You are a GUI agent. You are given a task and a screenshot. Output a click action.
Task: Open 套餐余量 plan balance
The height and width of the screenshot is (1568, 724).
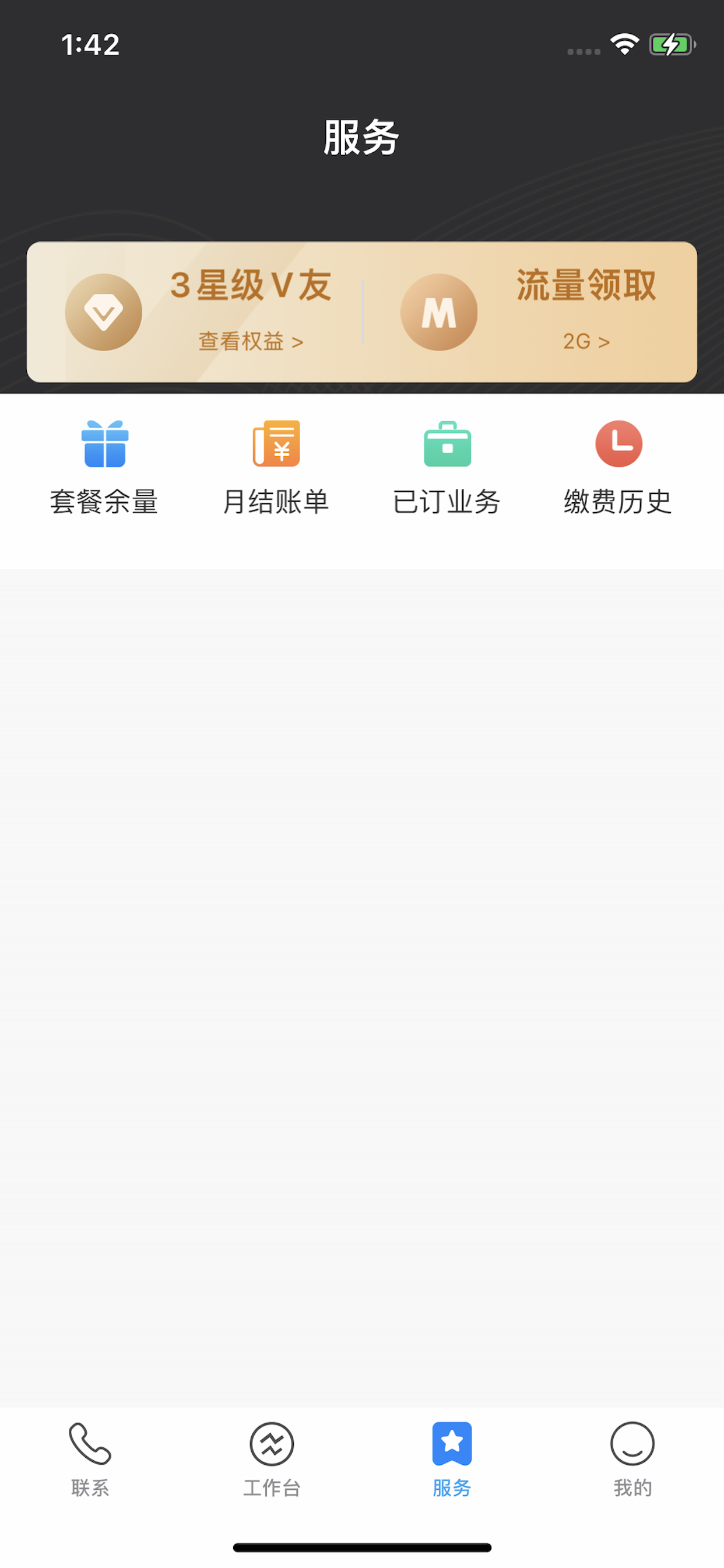104,467
